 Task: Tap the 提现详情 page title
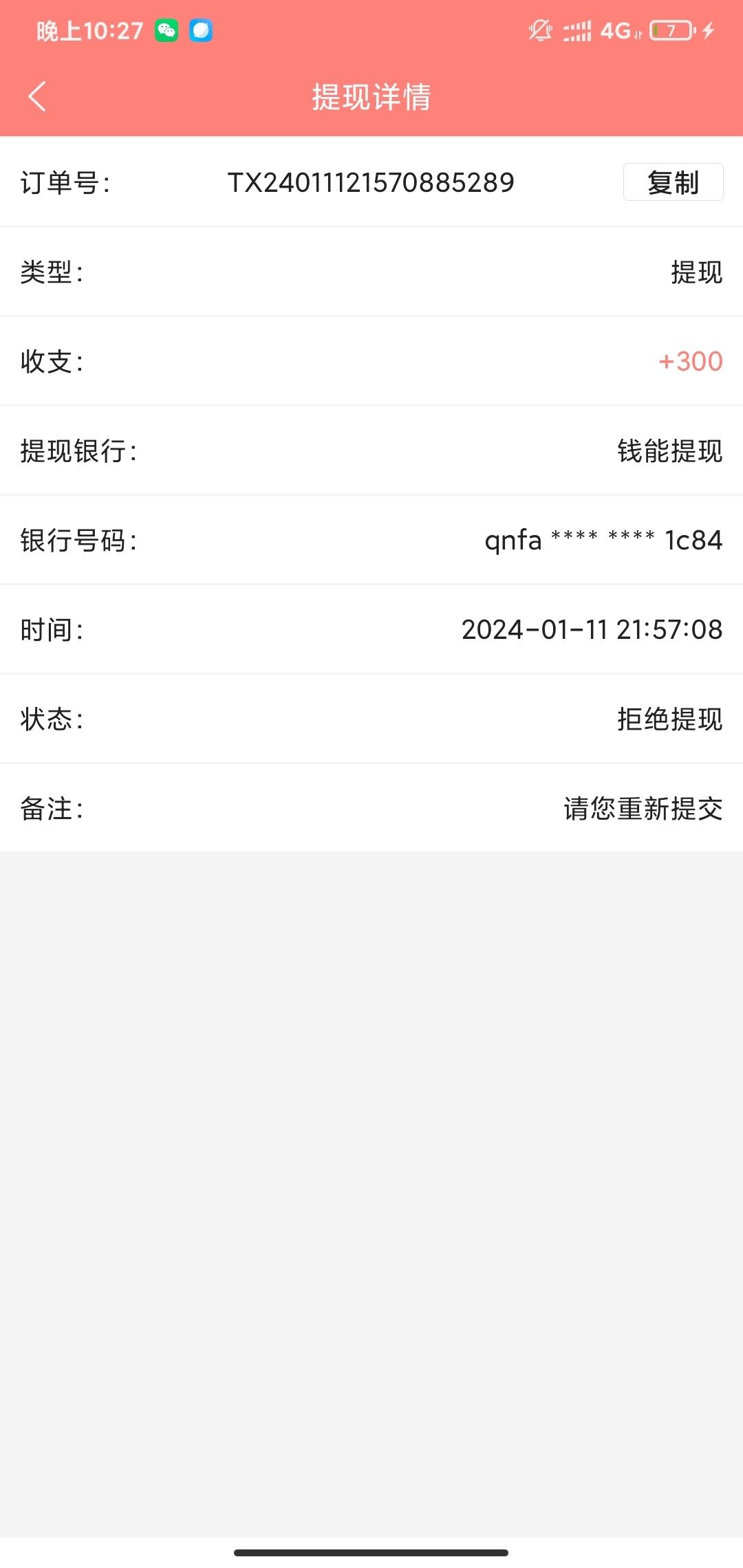click(371, 98)
